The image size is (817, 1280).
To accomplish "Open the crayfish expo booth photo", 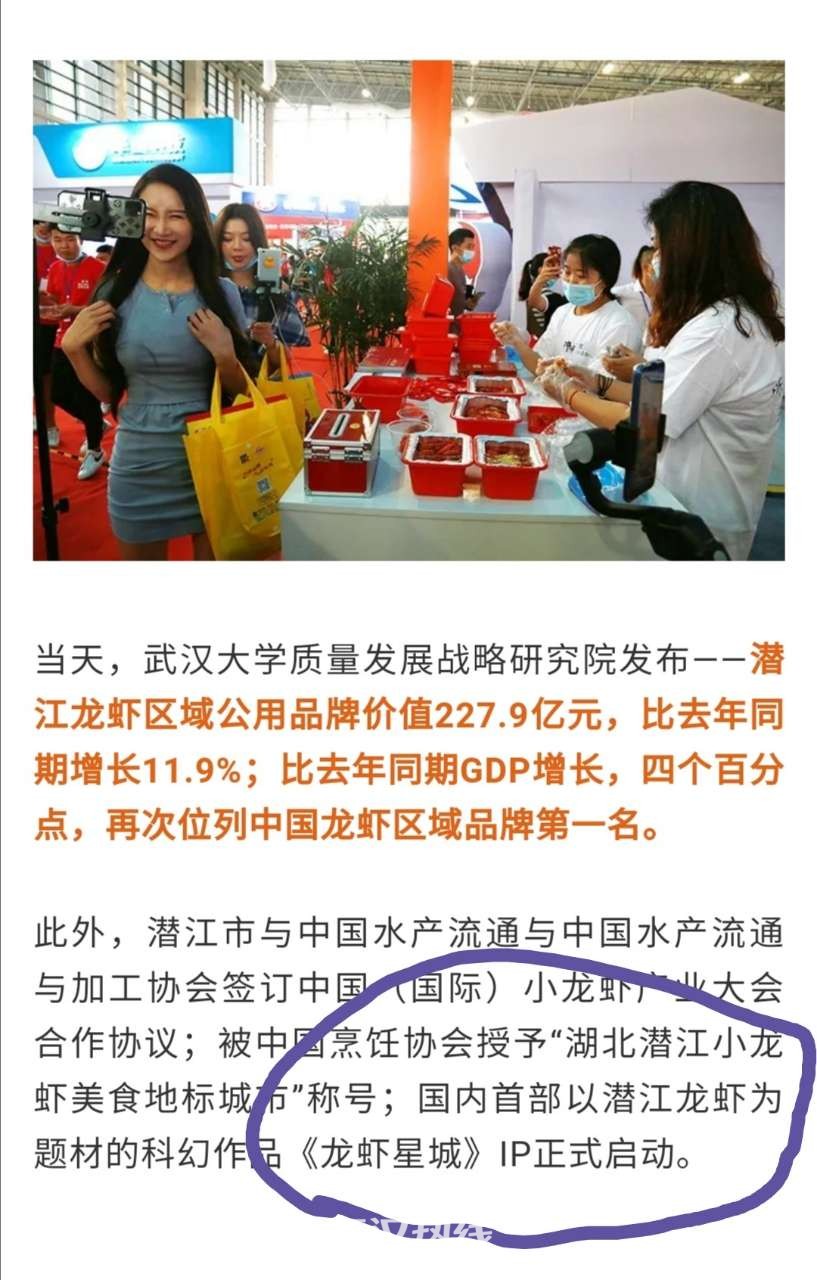I will 408,310.
